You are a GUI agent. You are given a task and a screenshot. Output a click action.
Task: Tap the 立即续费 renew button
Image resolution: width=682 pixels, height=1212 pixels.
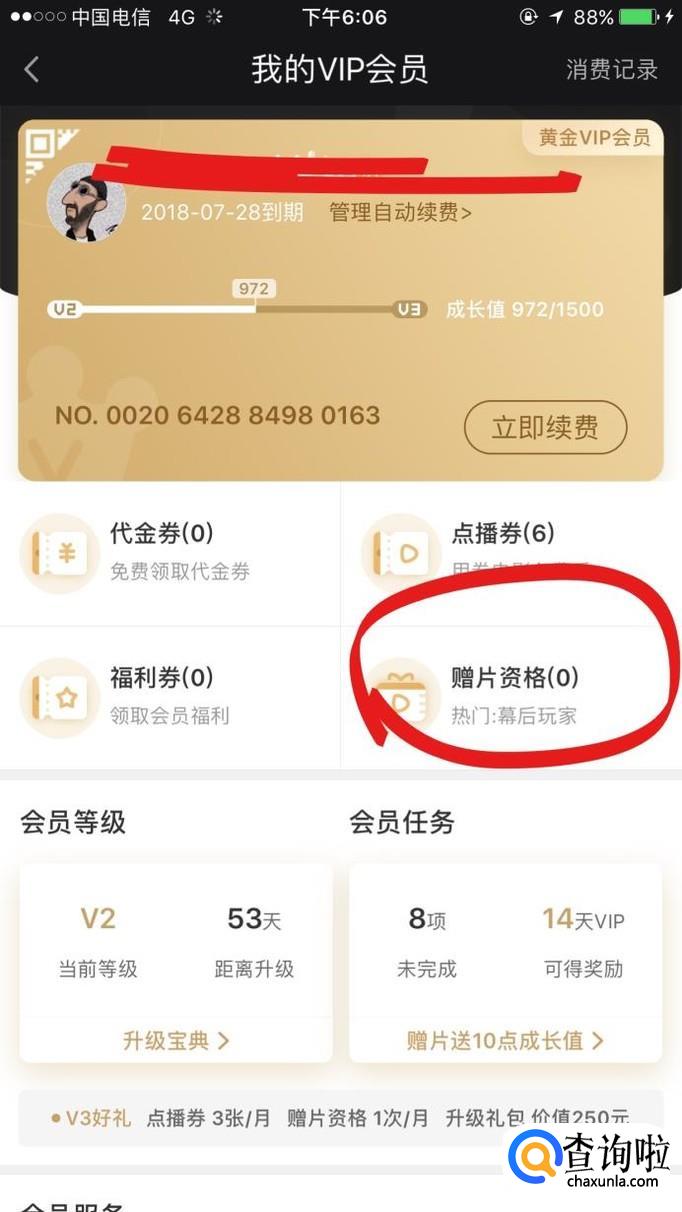point(545,427)
